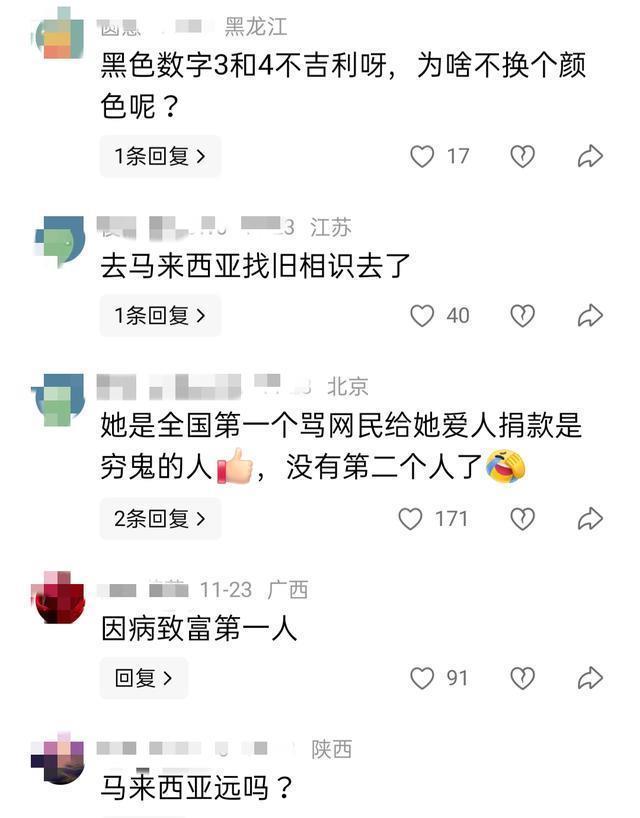
Task: Open the 陕西 commenter's profile picture
Action: pyautogui.click(x=58, y=757)
